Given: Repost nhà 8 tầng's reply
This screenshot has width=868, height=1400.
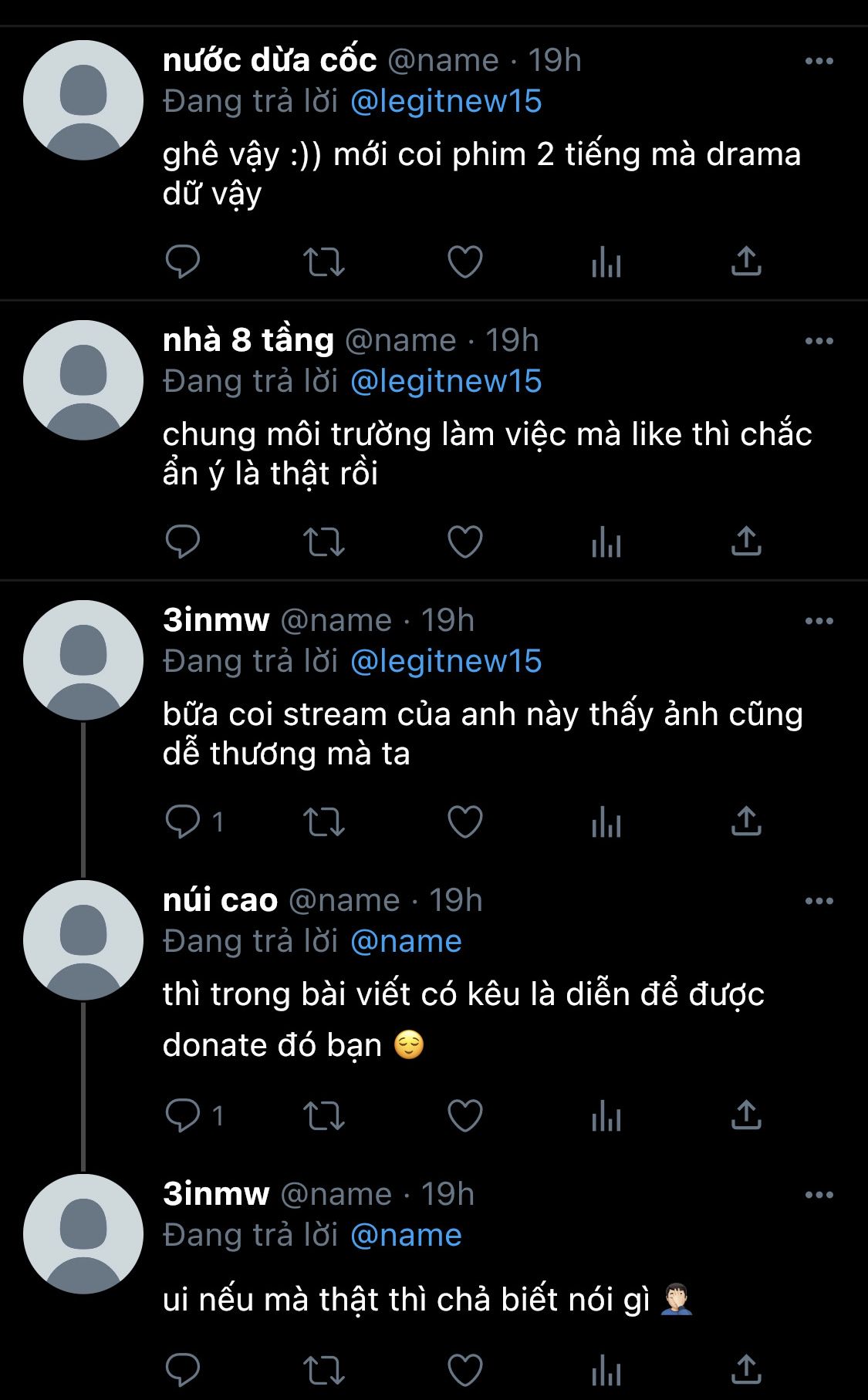Looking at the screenshot, I should [x=323, y=542].
